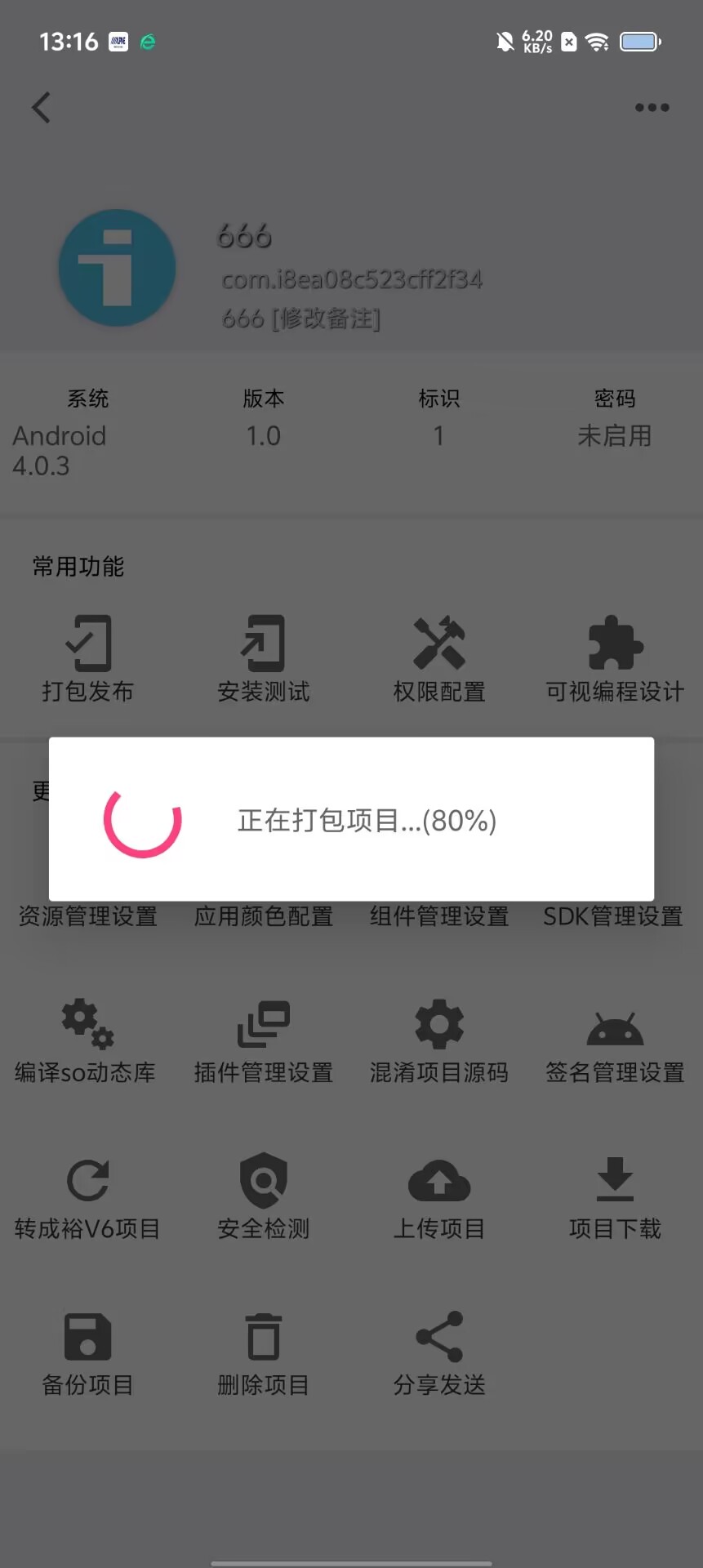Open 插件管理设置 plugin settings
The height and width of the screenshot is (1568, 703).
[264, 1041]
